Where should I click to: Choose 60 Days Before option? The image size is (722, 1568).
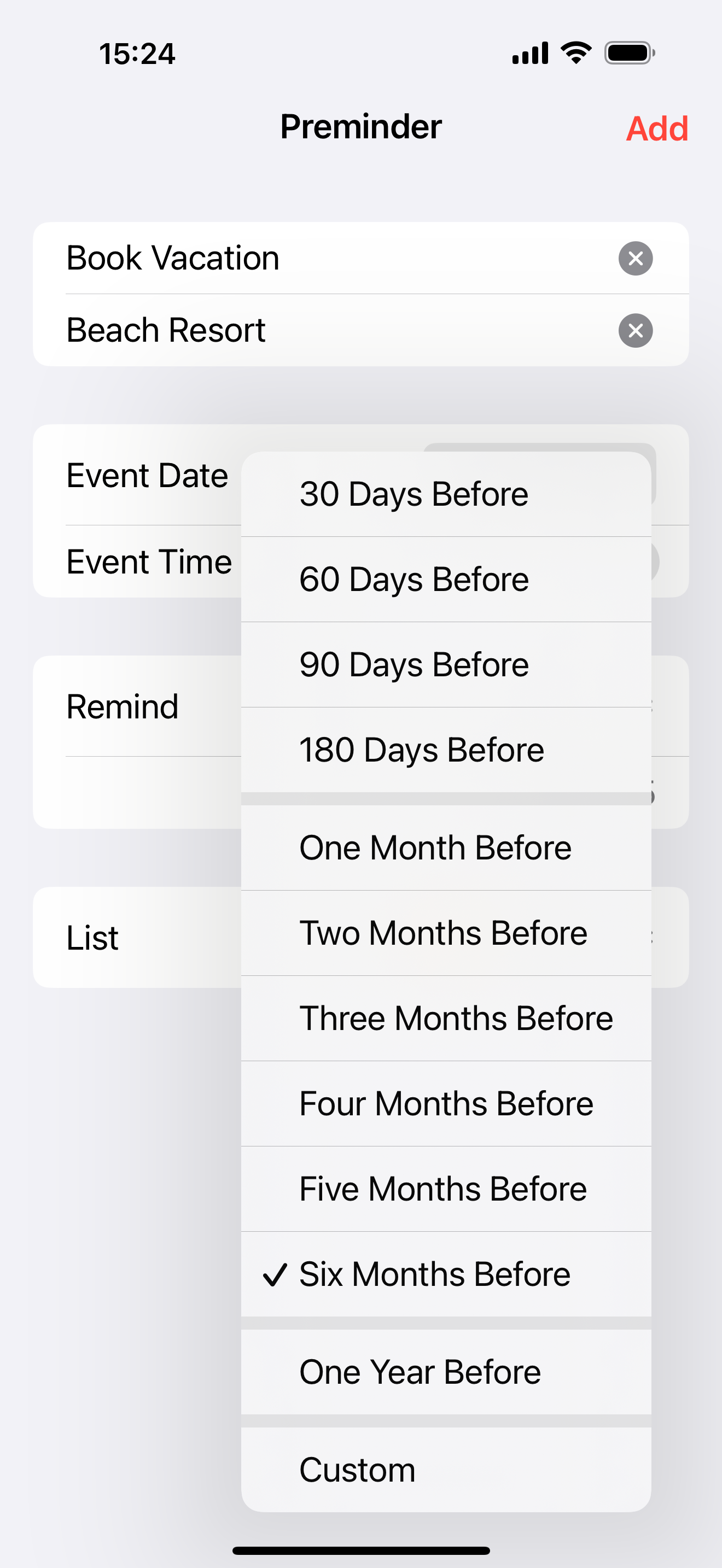[446, 580]
